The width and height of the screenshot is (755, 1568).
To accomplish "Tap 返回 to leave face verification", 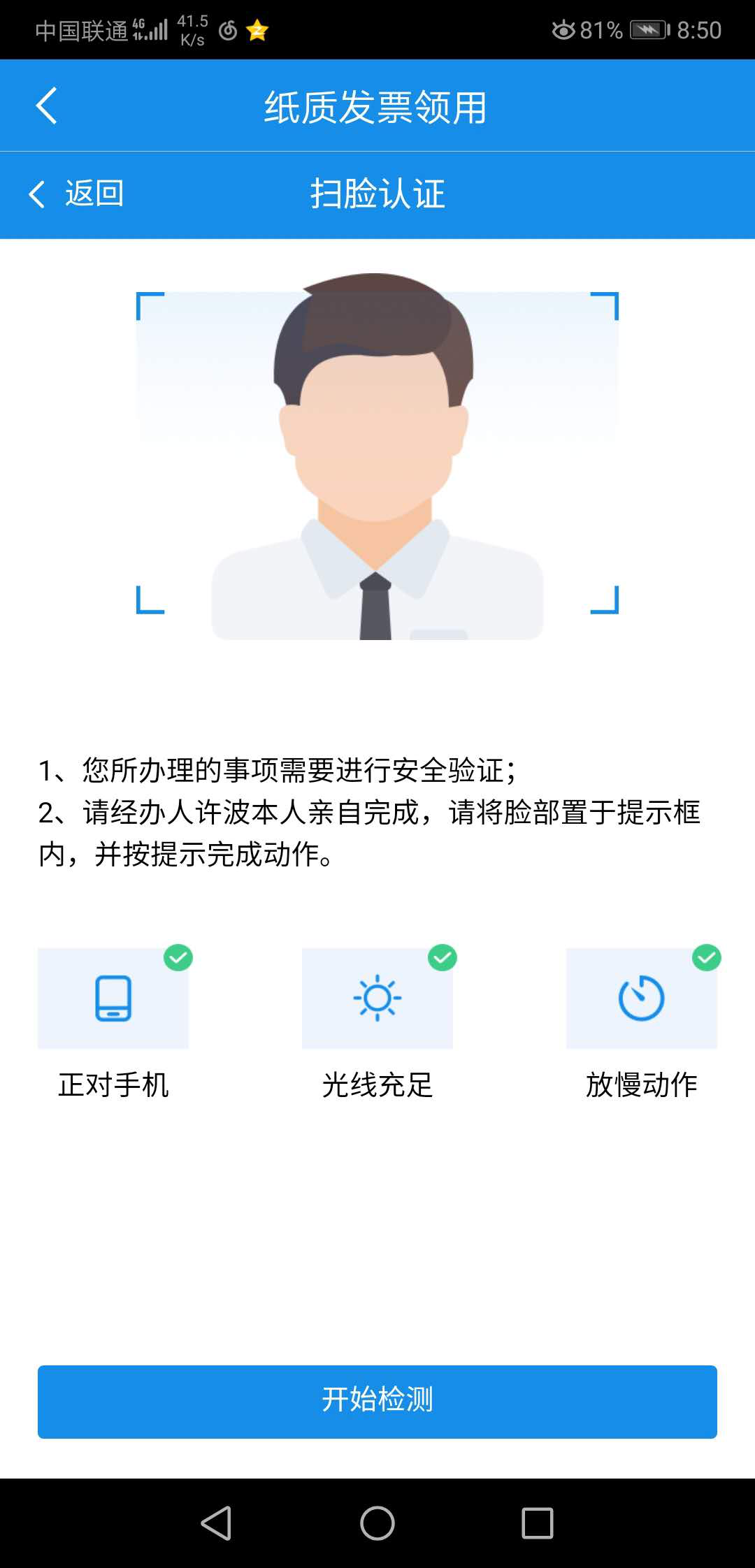I will pos(77,194).
